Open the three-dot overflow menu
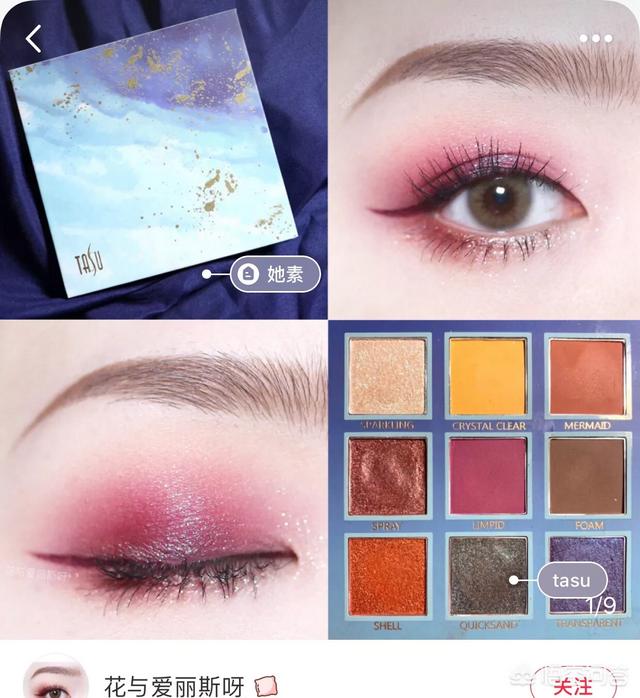640x698 pixels. (x=596, y=39)
